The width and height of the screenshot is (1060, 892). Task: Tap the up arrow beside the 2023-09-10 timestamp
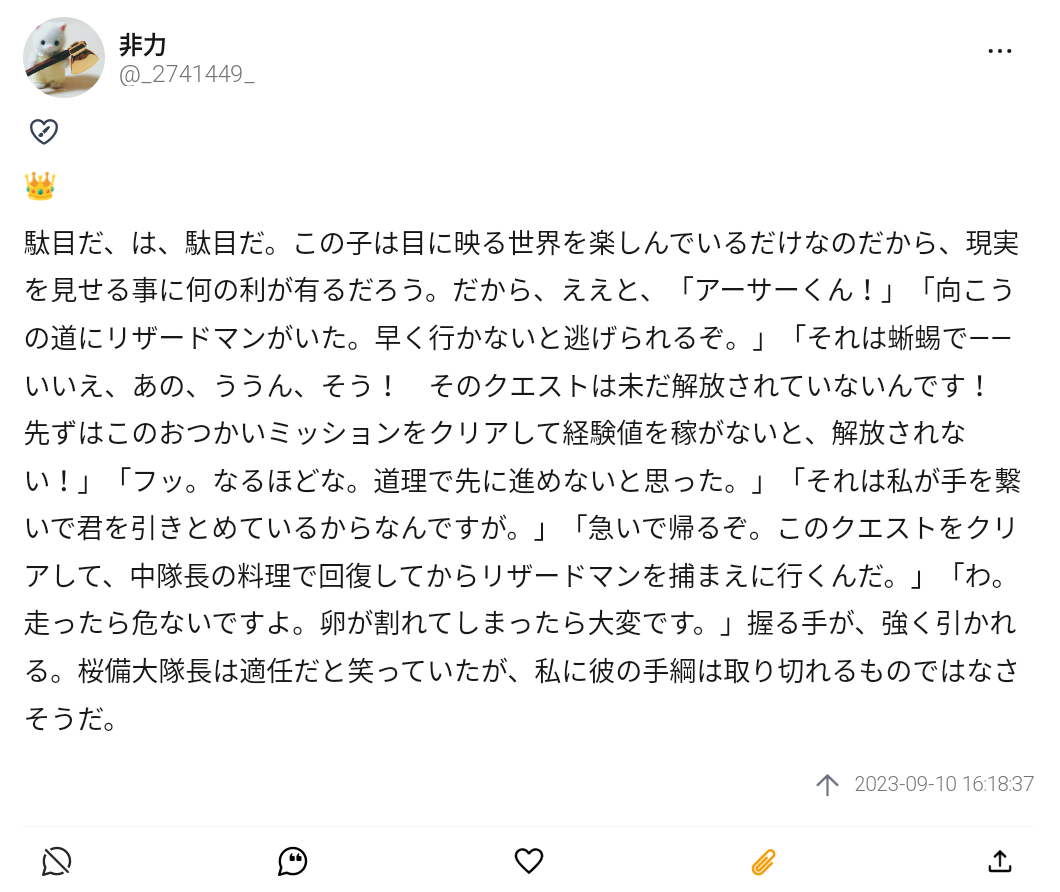click(x=827, y=784)
